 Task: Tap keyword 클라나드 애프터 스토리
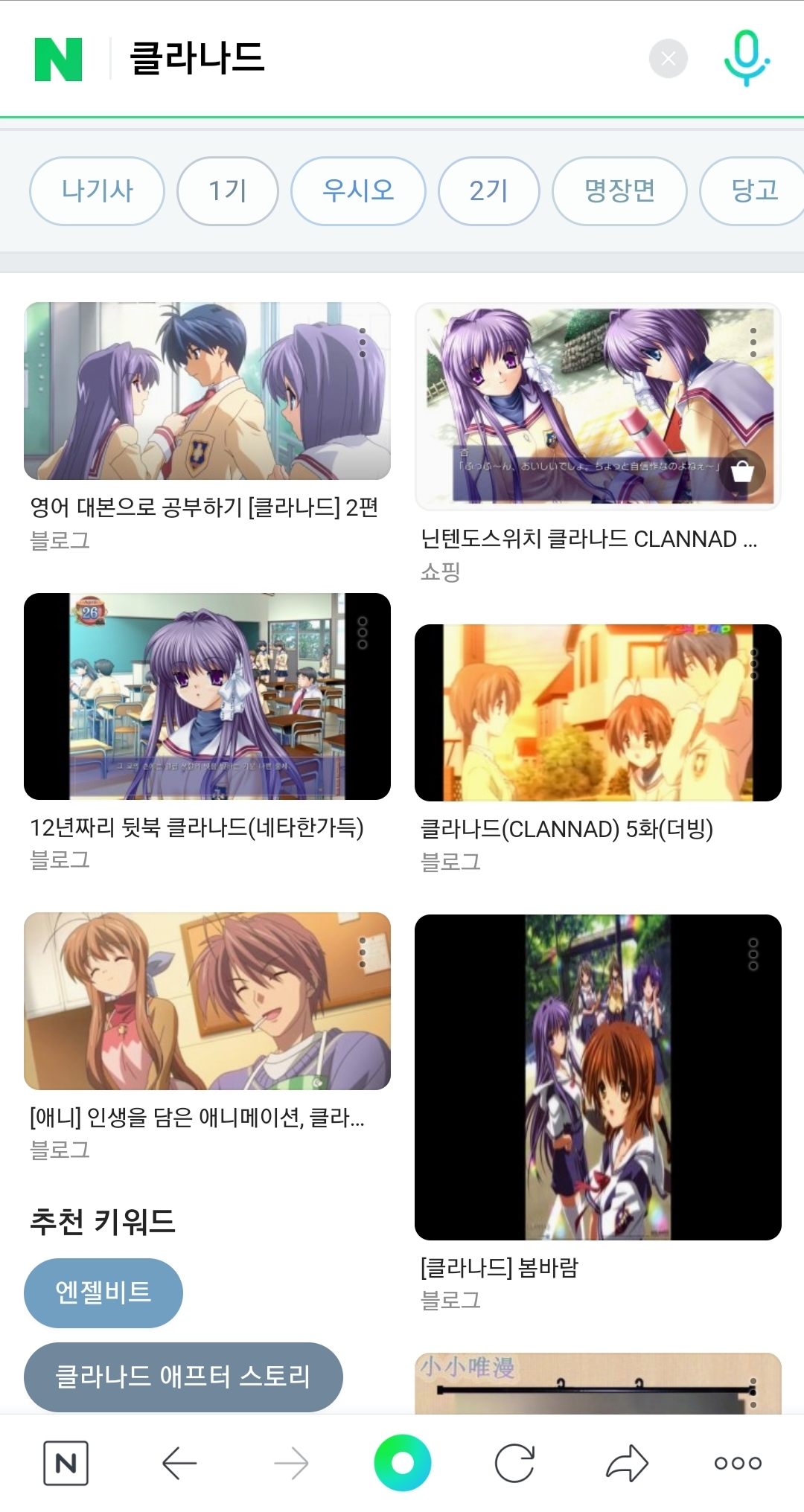point(183,1377)
